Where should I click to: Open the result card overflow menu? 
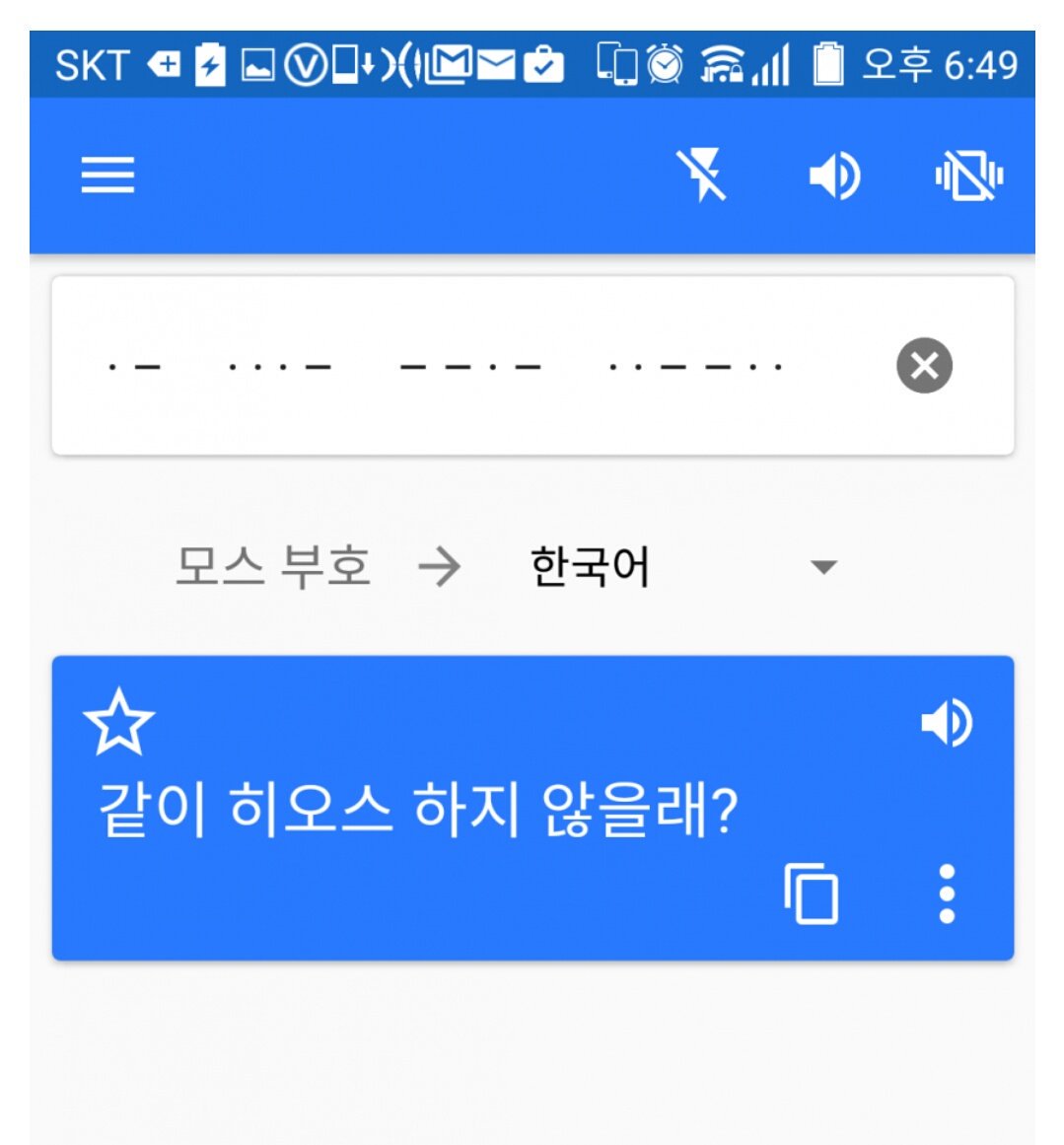[x=947, y=894]
